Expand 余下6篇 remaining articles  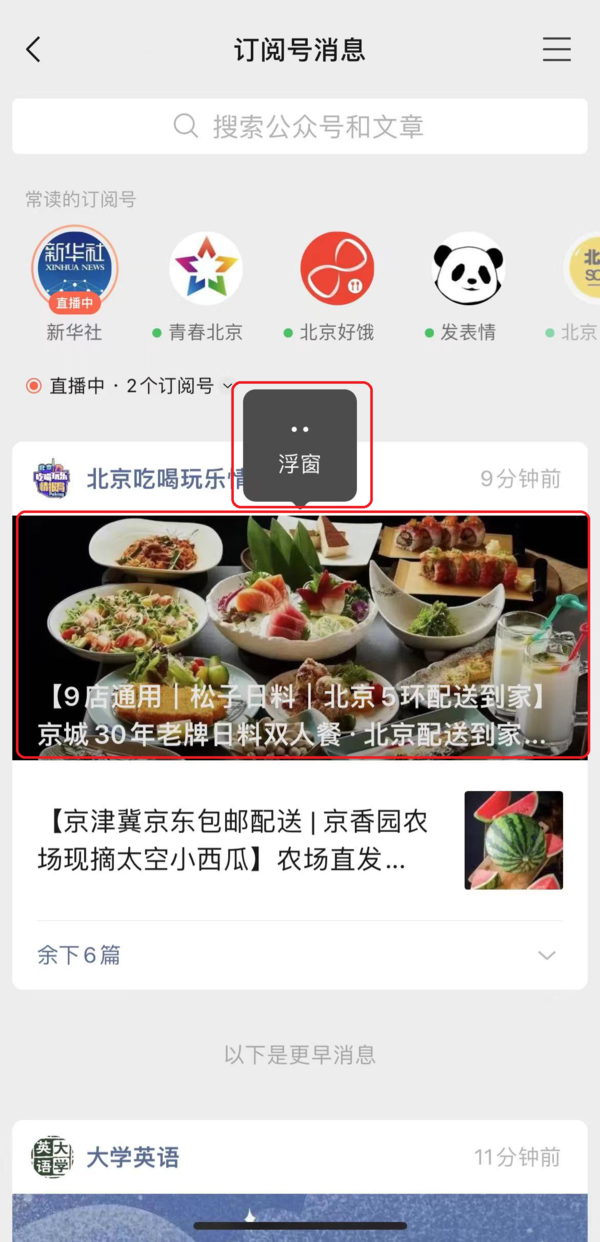(x=298, y=955)
